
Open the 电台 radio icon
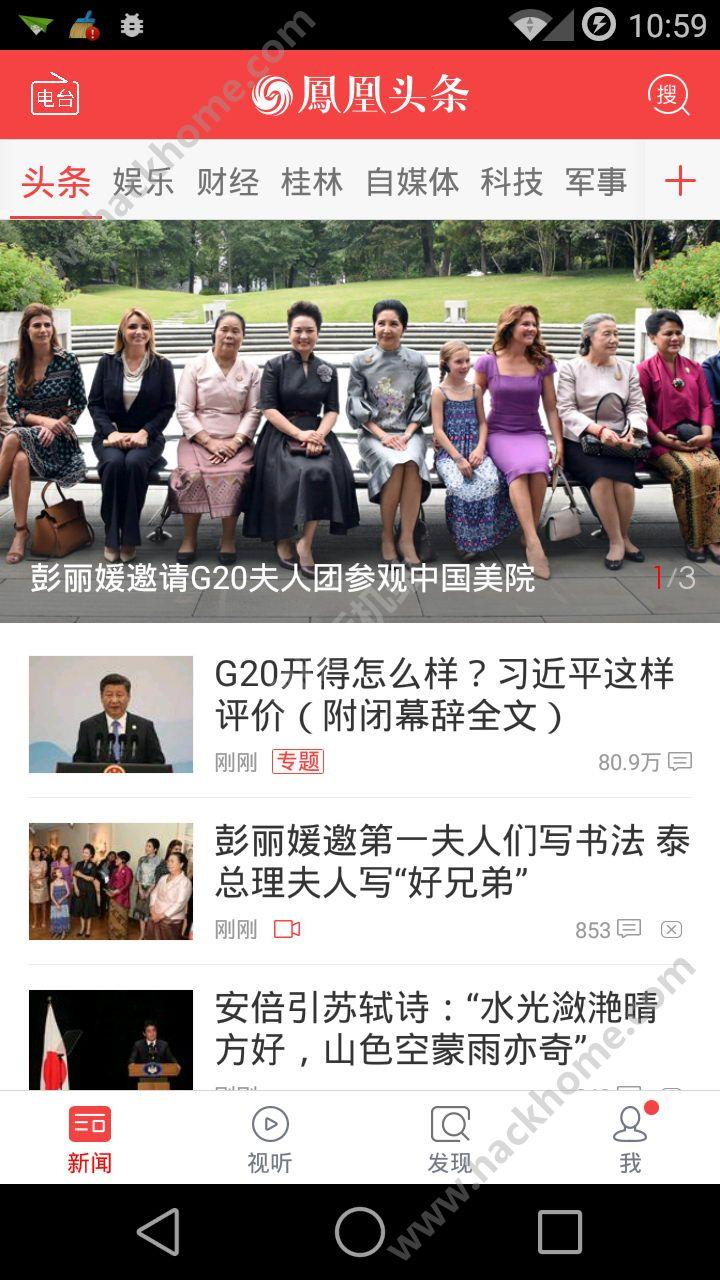55,96
